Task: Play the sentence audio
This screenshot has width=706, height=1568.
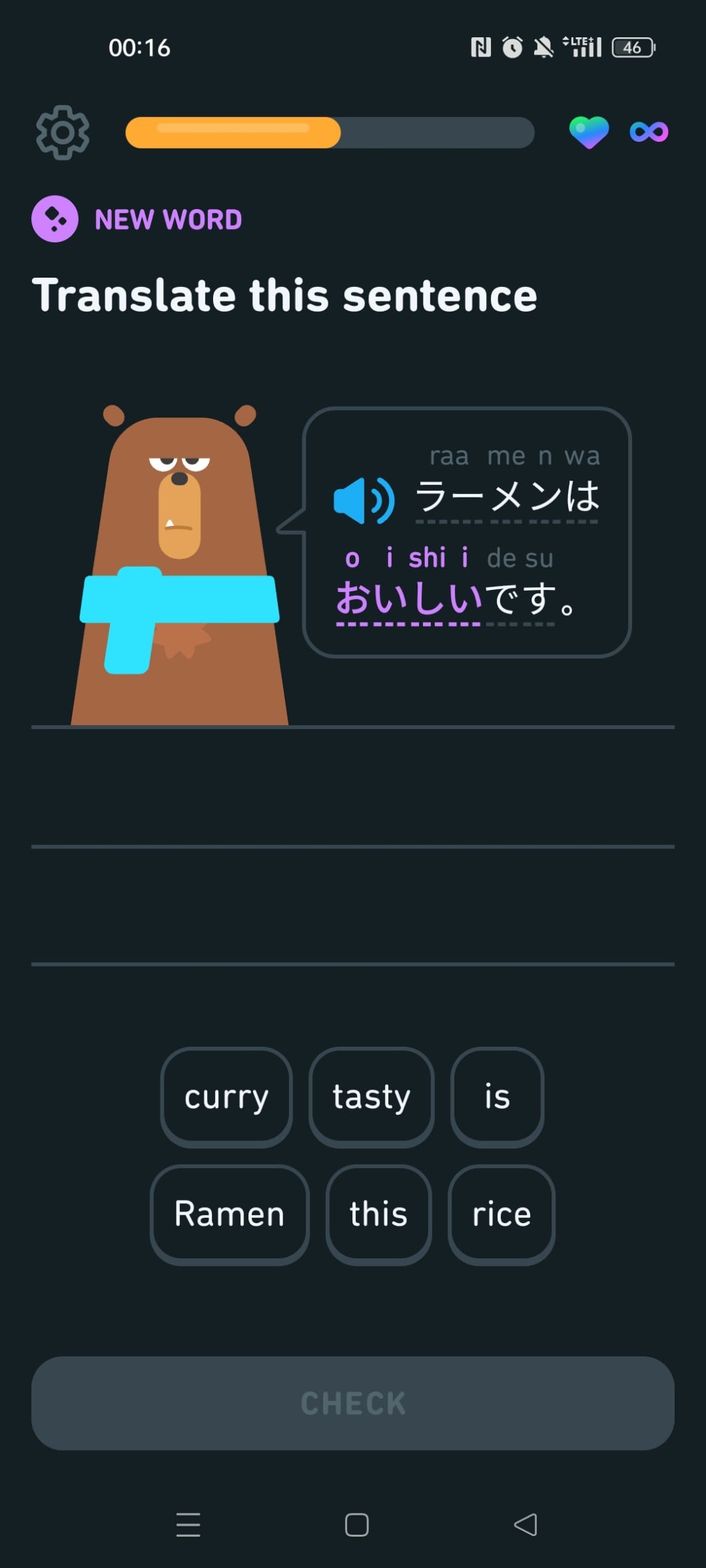Action: (x=364, y=500)
